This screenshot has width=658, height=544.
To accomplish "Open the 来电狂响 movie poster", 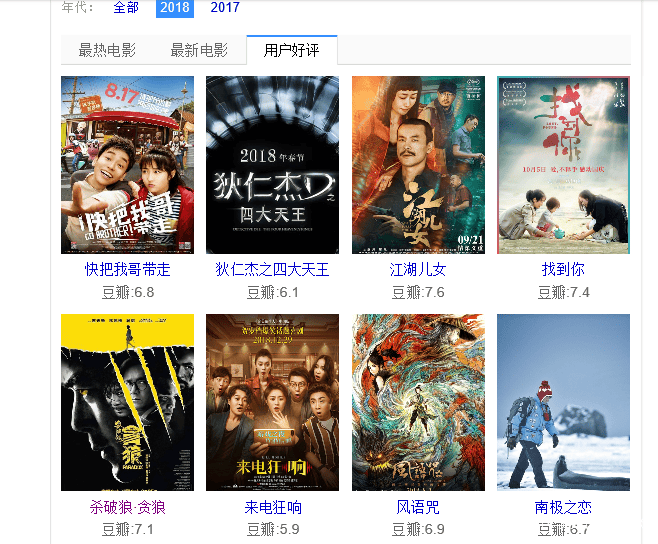I will [272, 403].
